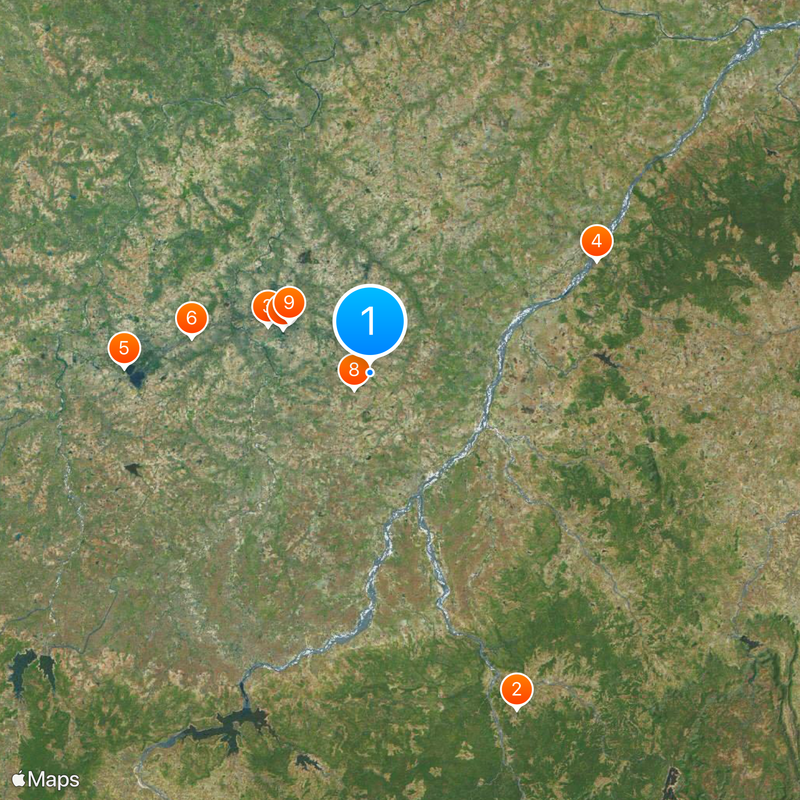
Task: Select map pin number 5
Action: 124,348
